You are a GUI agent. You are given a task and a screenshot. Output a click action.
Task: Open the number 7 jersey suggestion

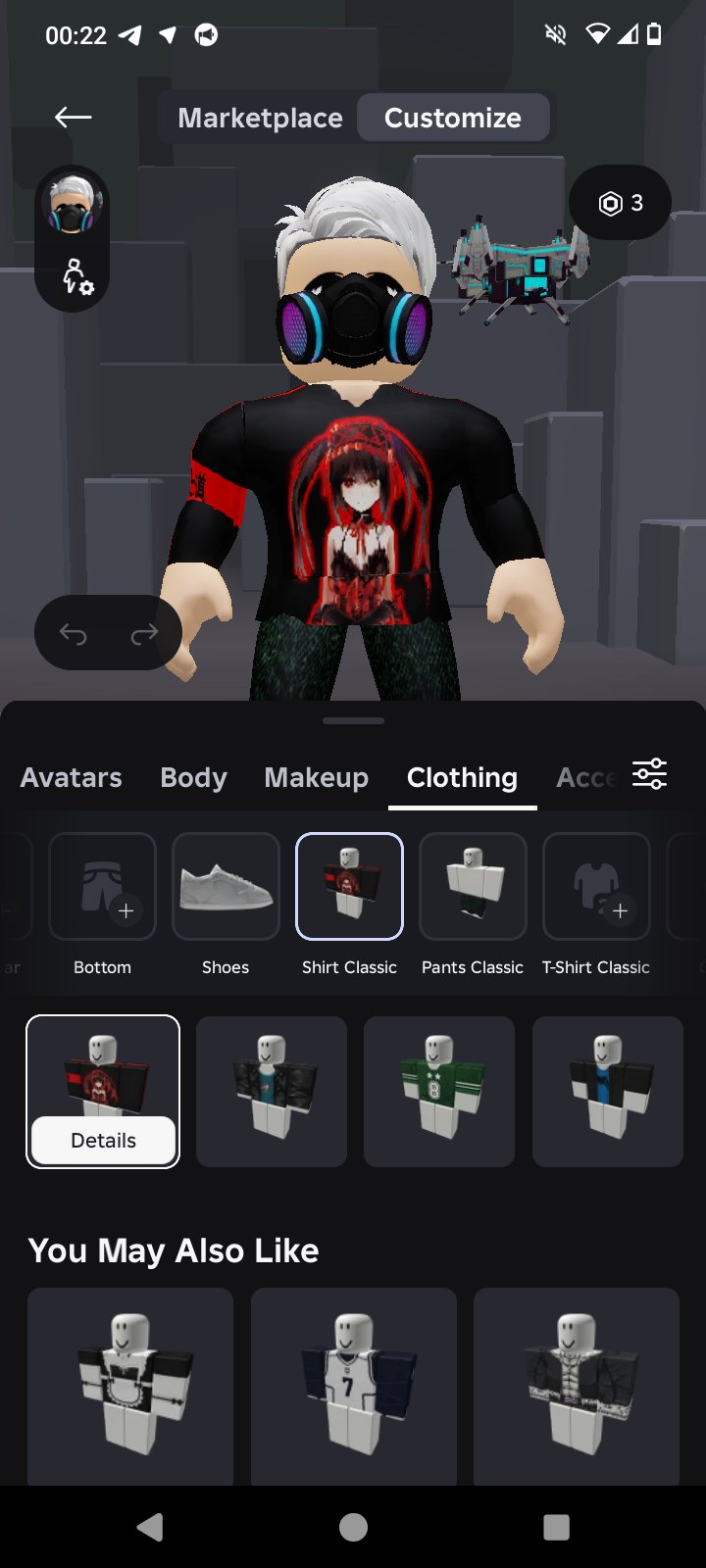click(354, 1387)
